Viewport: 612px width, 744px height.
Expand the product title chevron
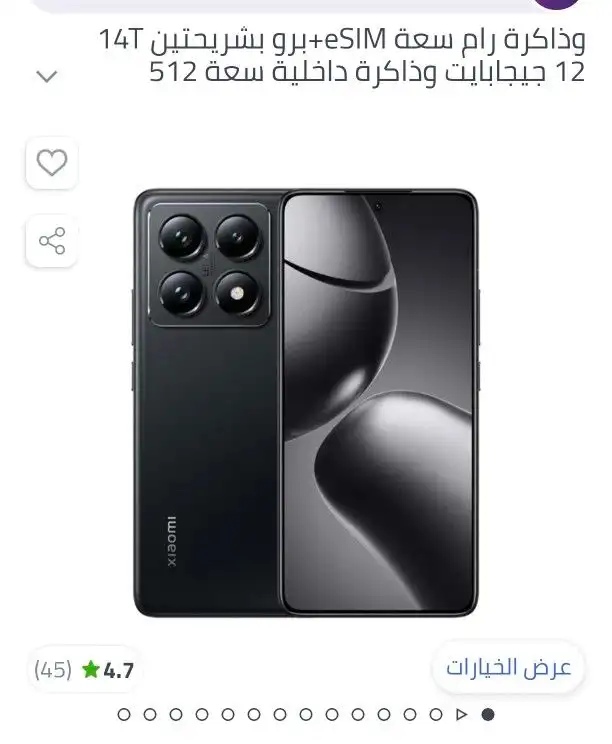point(47,76)
